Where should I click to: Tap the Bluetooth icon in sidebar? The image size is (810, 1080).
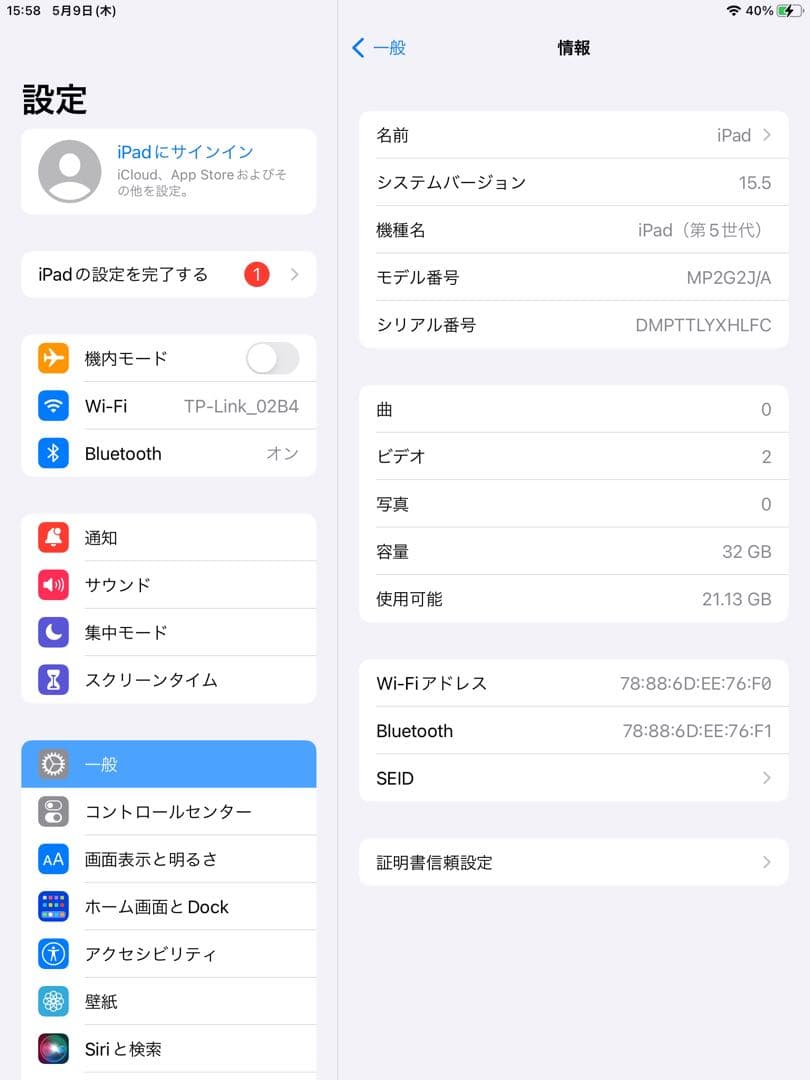(52, 453)
